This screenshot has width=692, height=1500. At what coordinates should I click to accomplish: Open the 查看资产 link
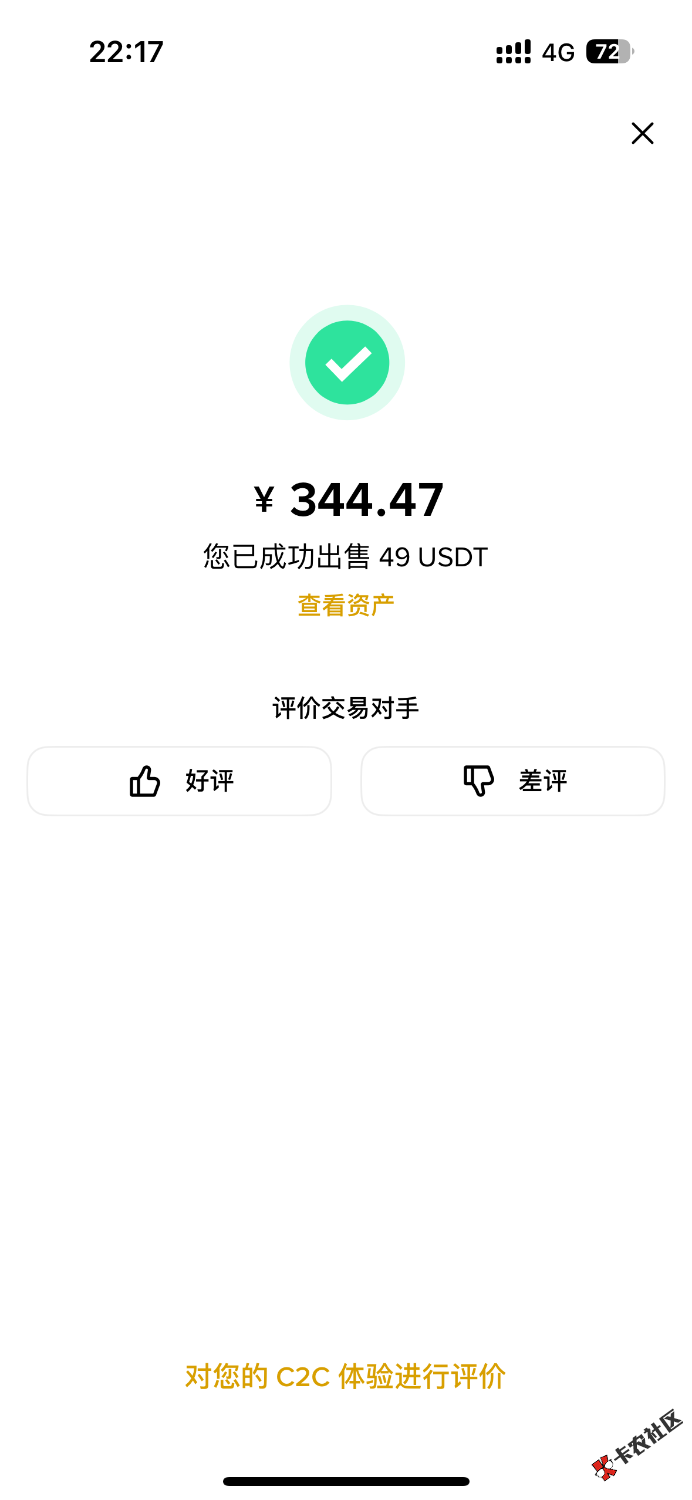pyautogui.click(x=346, y=605)
